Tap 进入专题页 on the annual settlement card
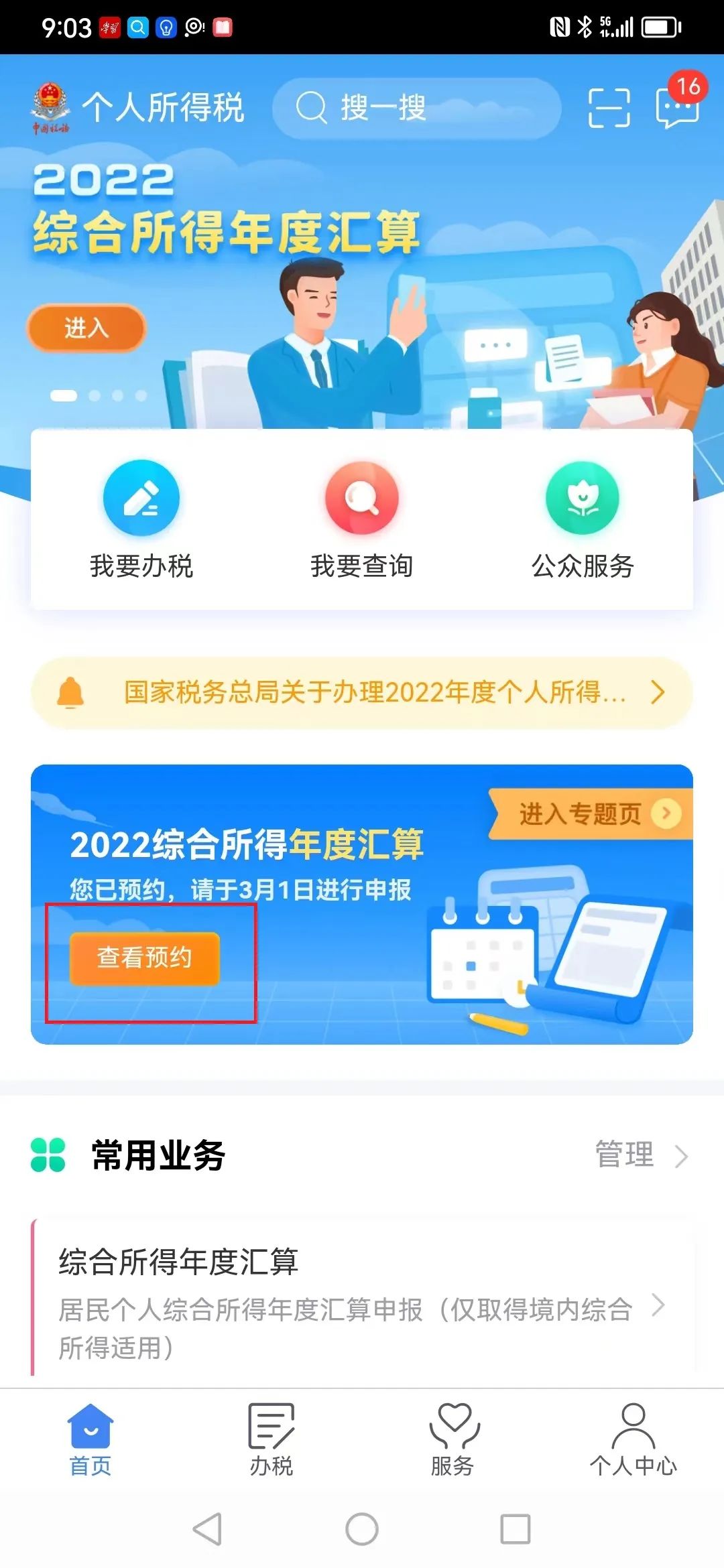724x1568 pixels. 590,813
